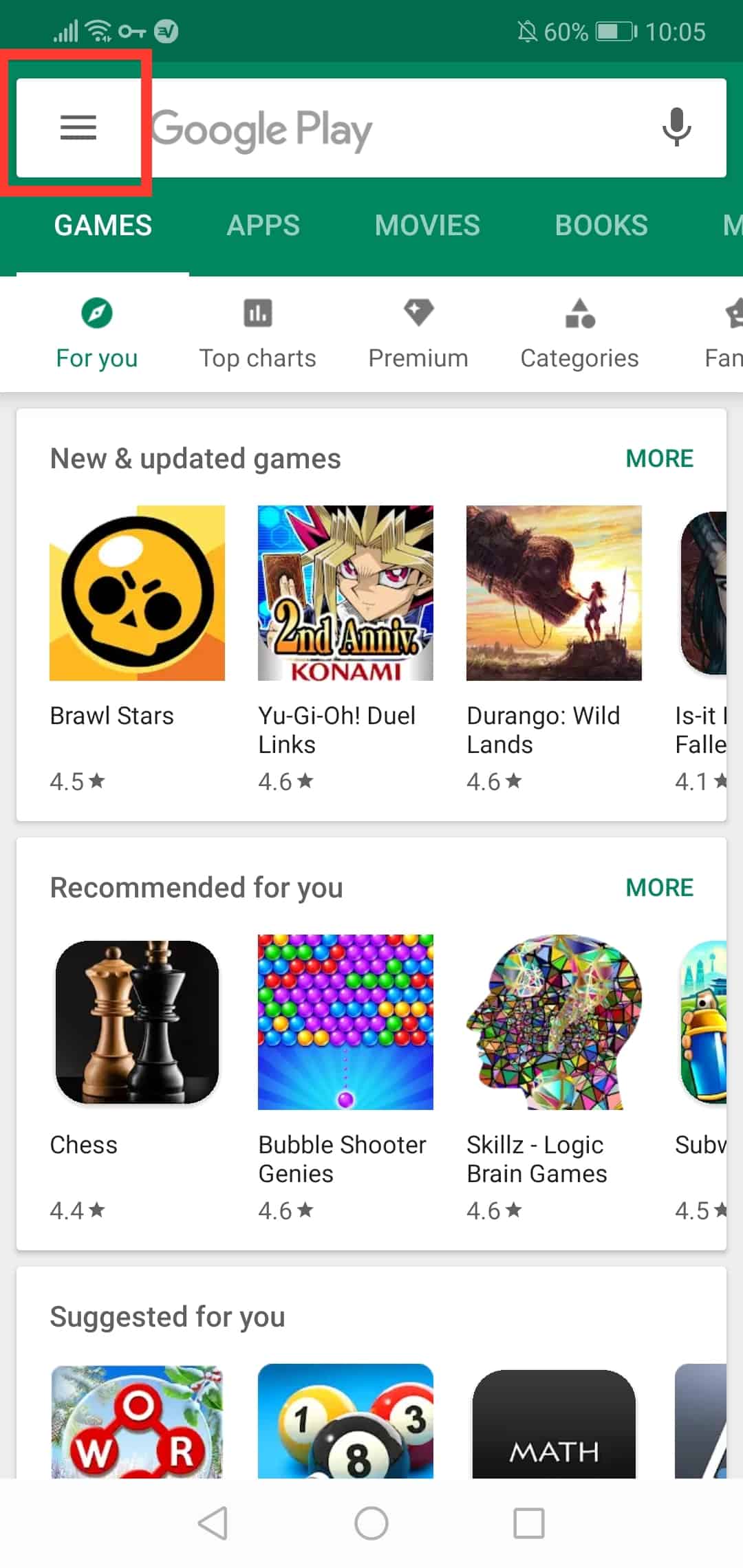
Task: Go to the home screen
Action: point(371,1523)
